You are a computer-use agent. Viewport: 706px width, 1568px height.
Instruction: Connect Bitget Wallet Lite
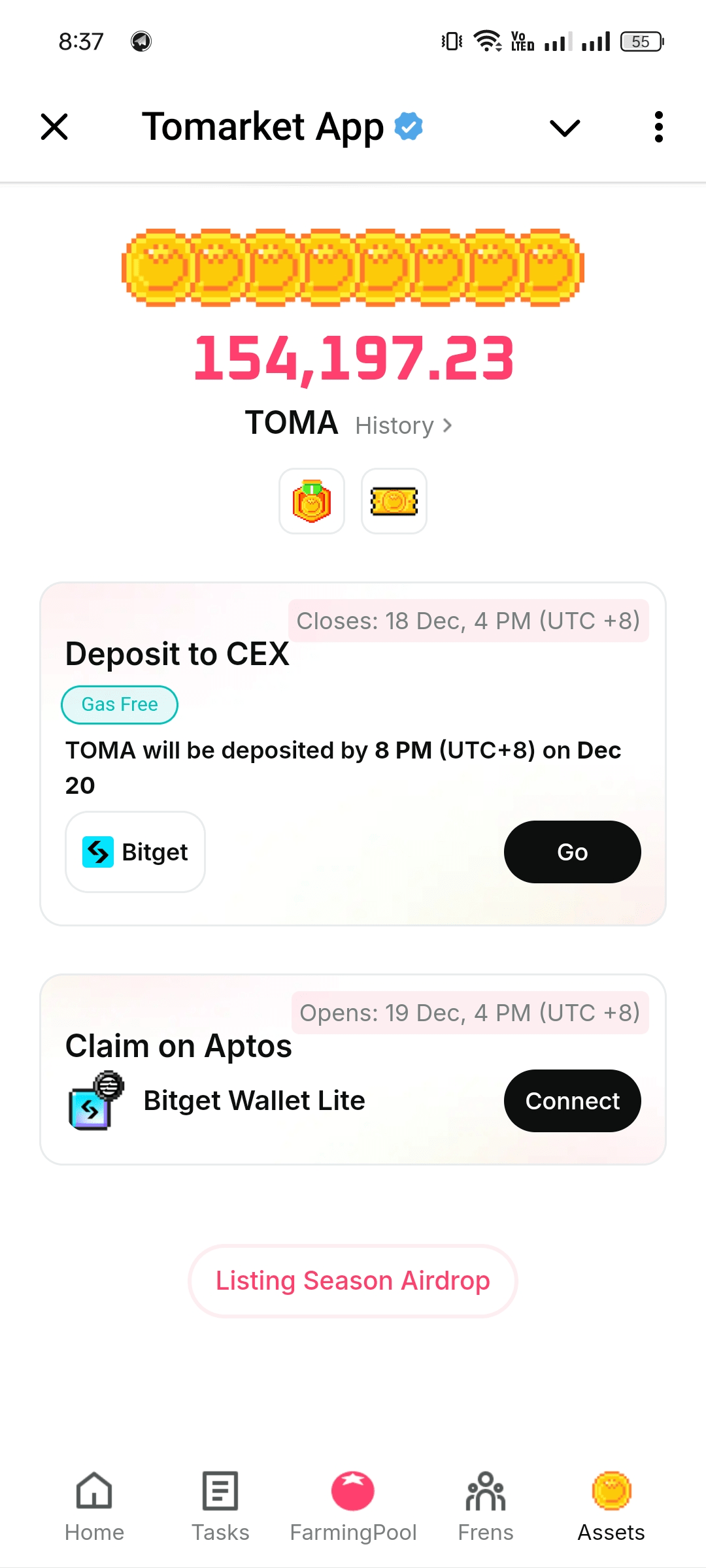(x=572, y=1101)
